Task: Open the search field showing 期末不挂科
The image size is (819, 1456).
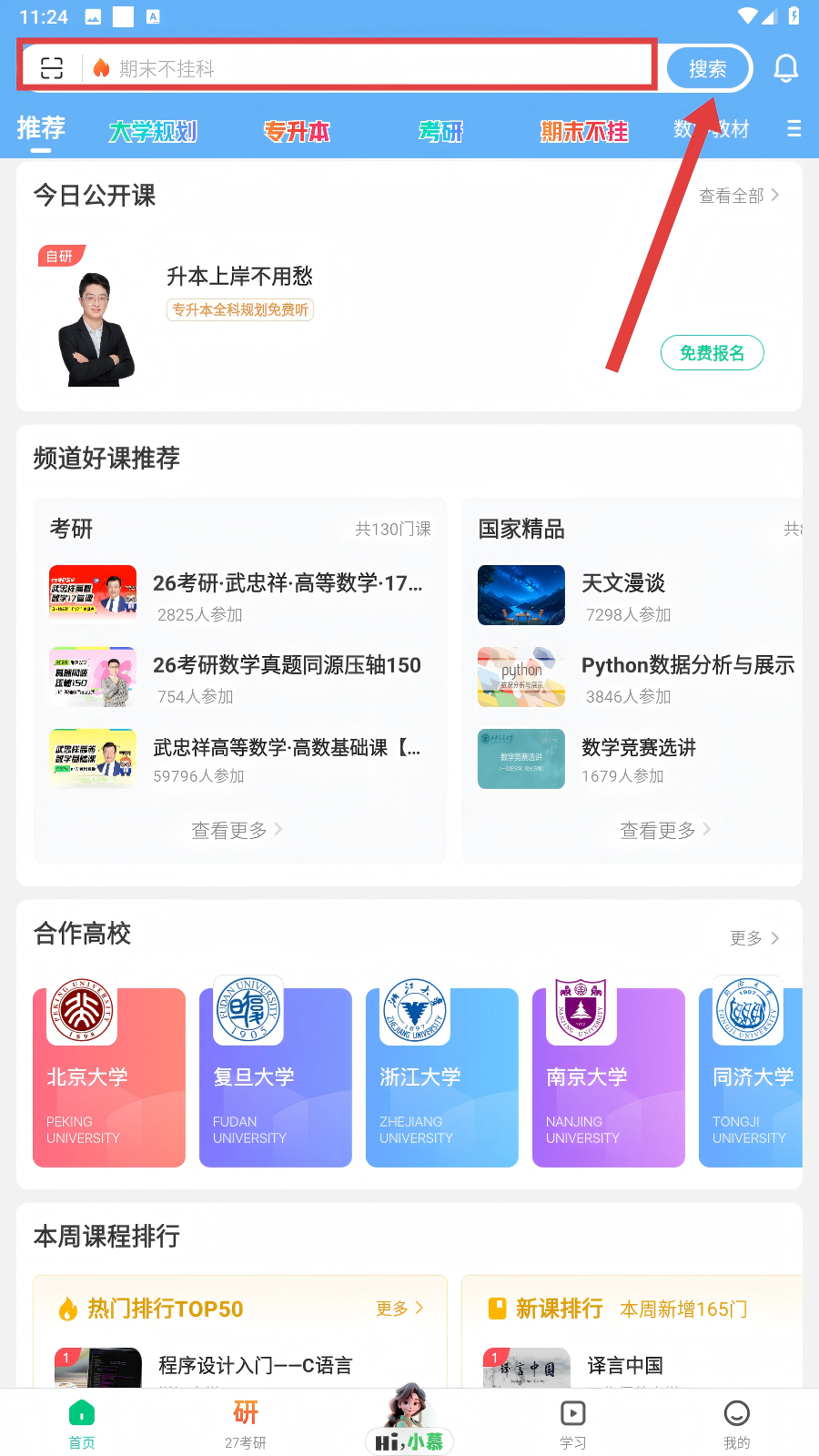Action: pyautogui.click(x=364, y=68)
